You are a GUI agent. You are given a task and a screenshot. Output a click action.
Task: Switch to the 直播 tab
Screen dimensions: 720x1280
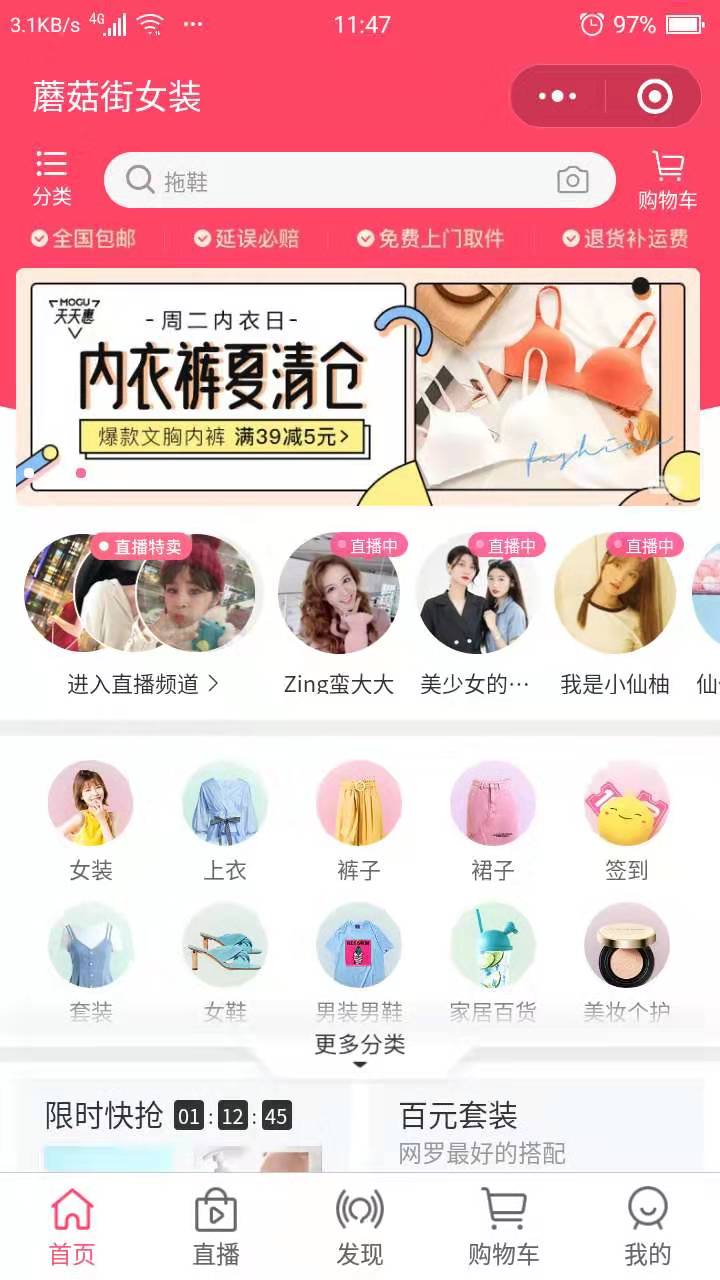coord(216,1226)
